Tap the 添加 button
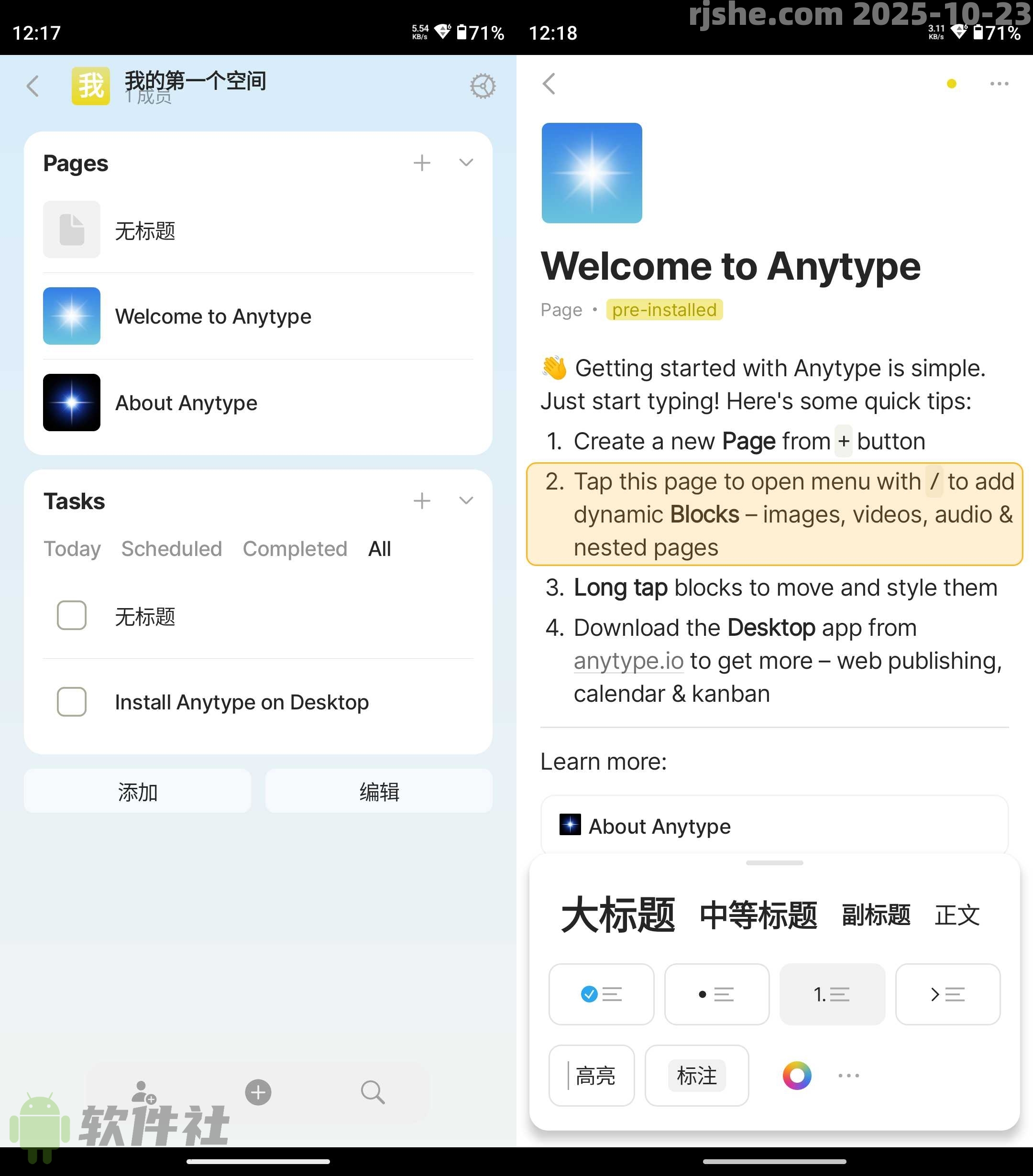Screen dimensions: 1033x1176 tap(137, 792)
